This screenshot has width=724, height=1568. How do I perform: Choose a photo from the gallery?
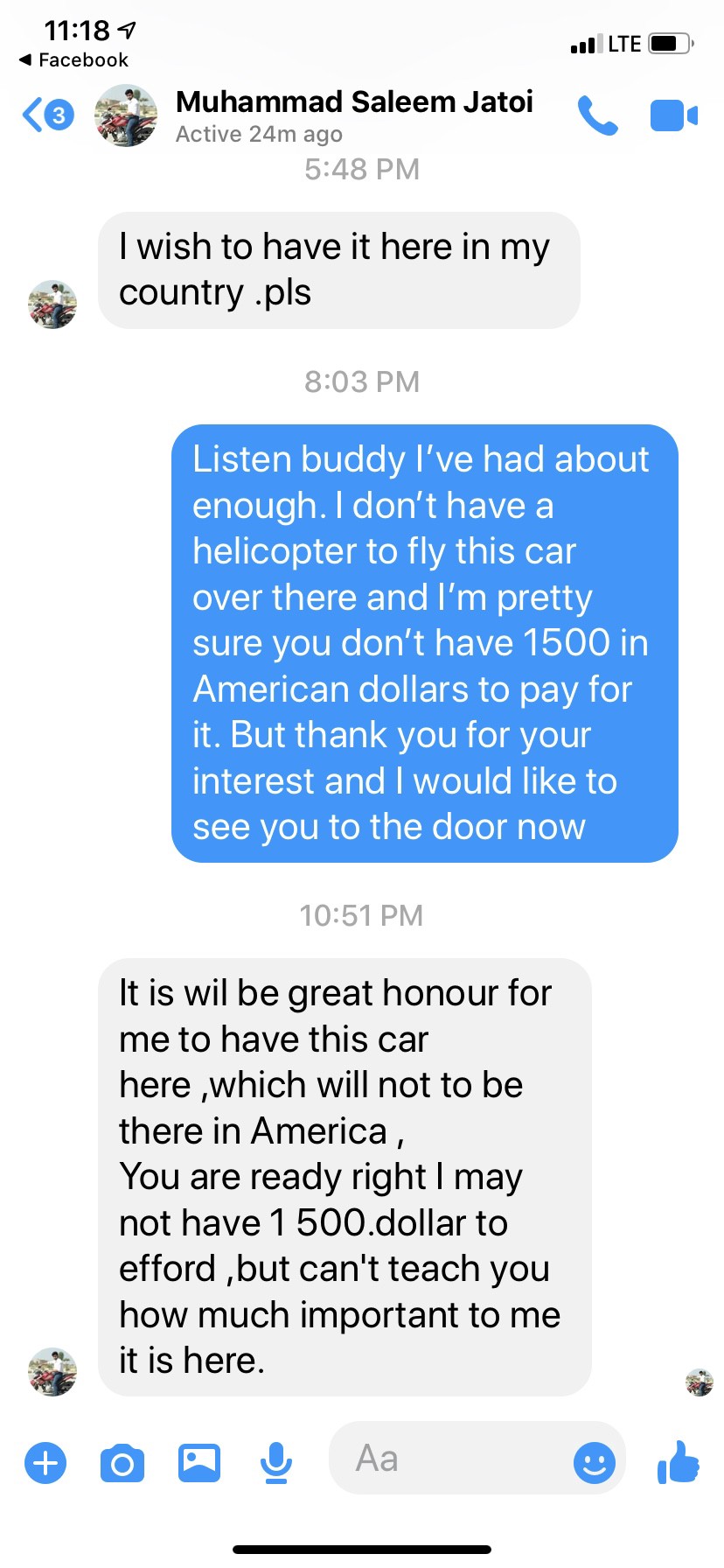pyautogui.click(x=199, y=1462)
